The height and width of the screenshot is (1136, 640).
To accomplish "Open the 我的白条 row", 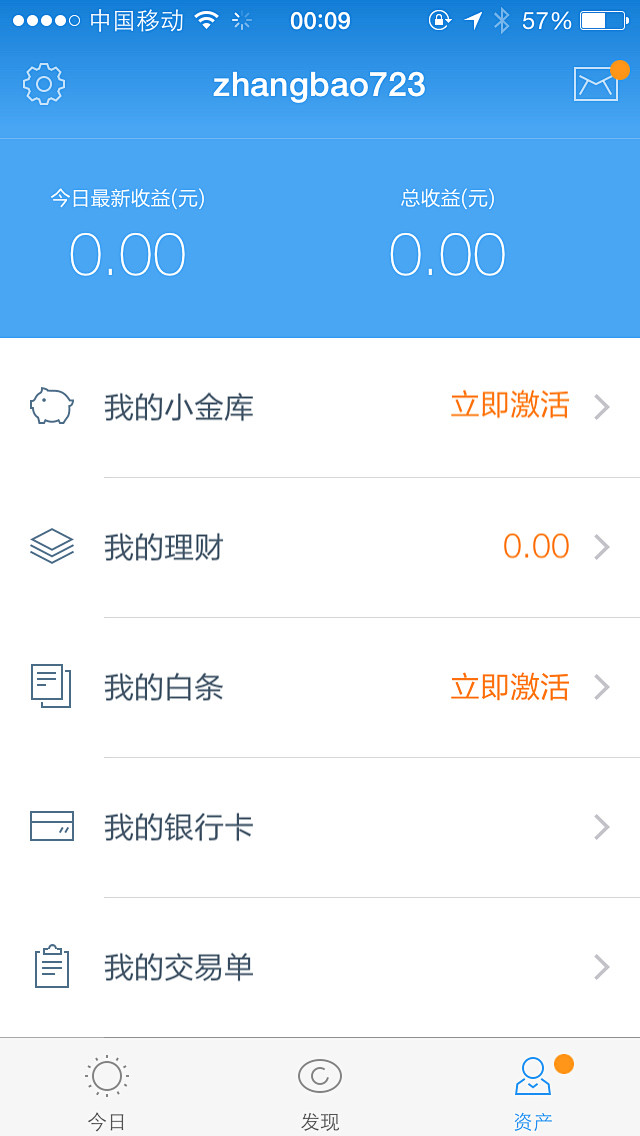I will click(320, 687).
